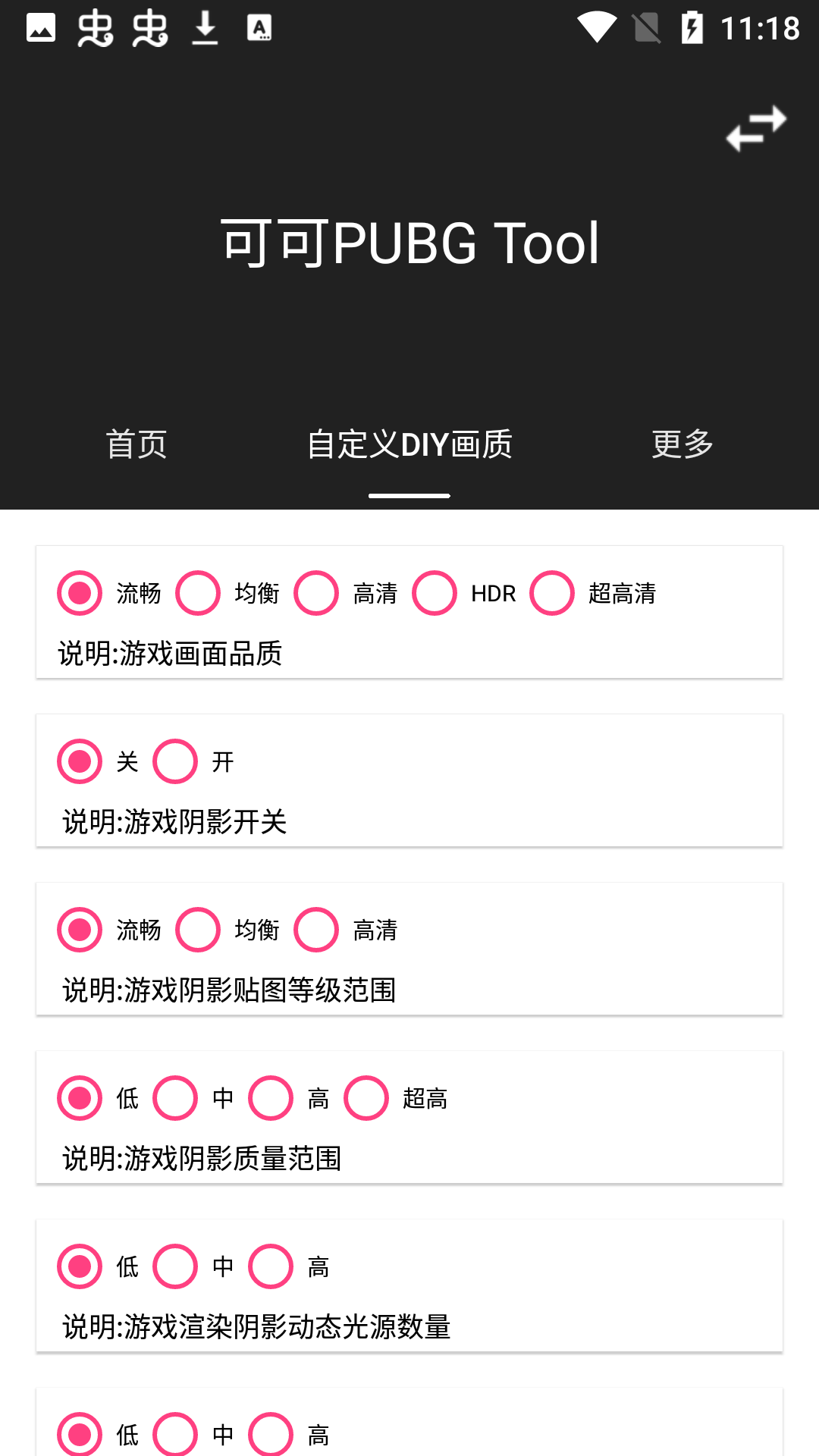Select 中 for 游戏阴影质量范围

coord(175,1098)
